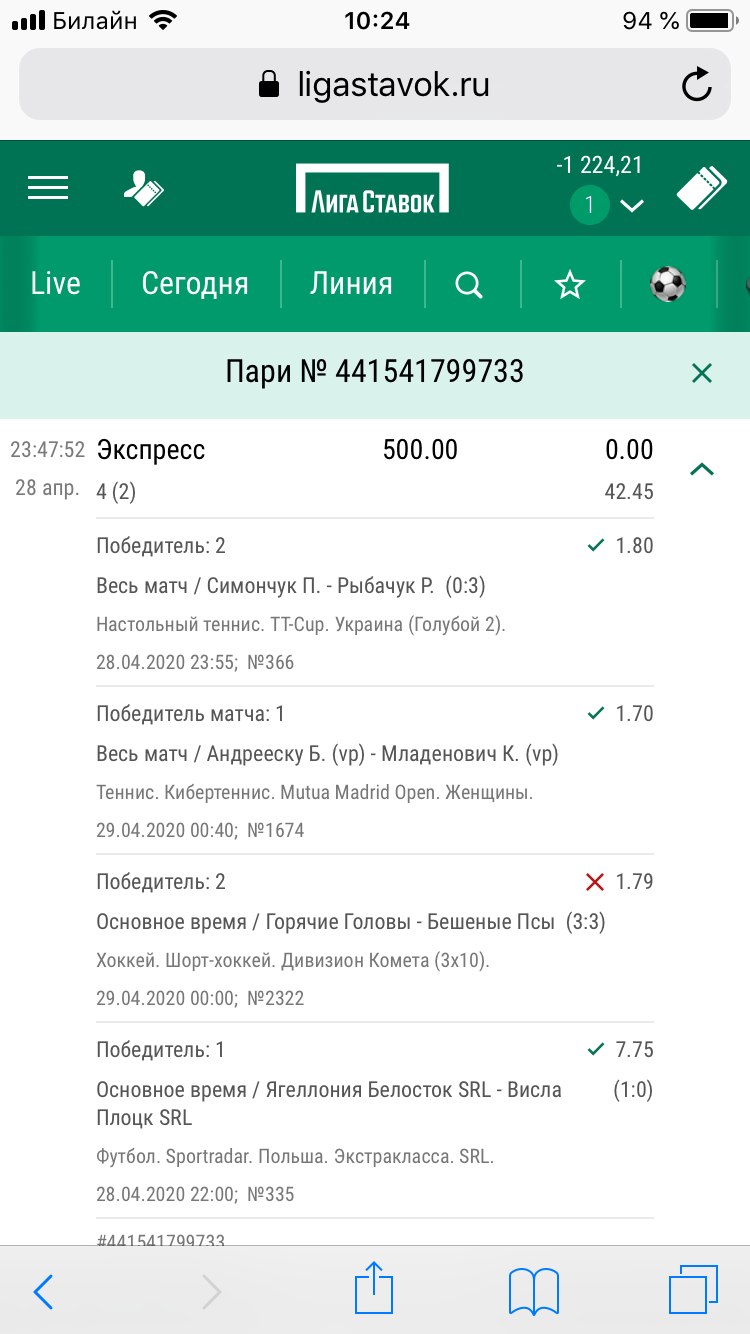Show open Safari tabs
The width and height of the screenshot is (750, 1334).
click(x=693, y=1291)
